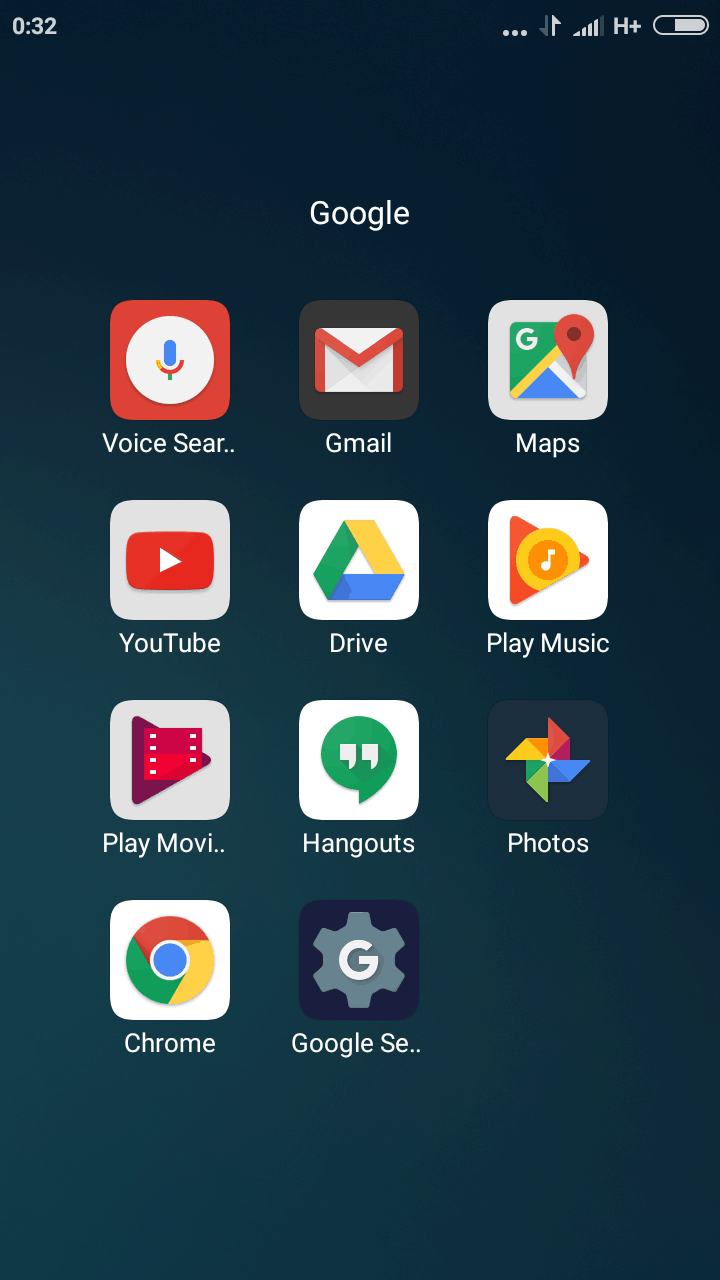Launch Hangouts

pos(359,760)
